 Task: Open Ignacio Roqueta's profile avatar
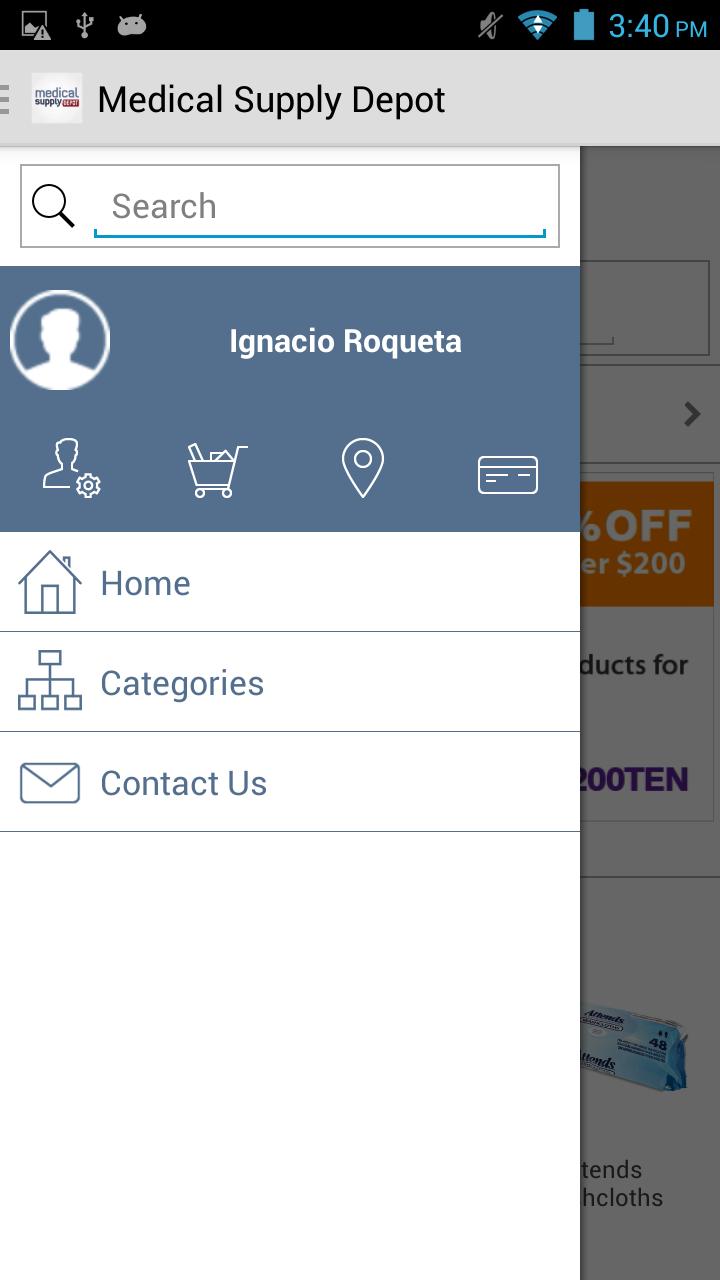click(x=60, y=341)
